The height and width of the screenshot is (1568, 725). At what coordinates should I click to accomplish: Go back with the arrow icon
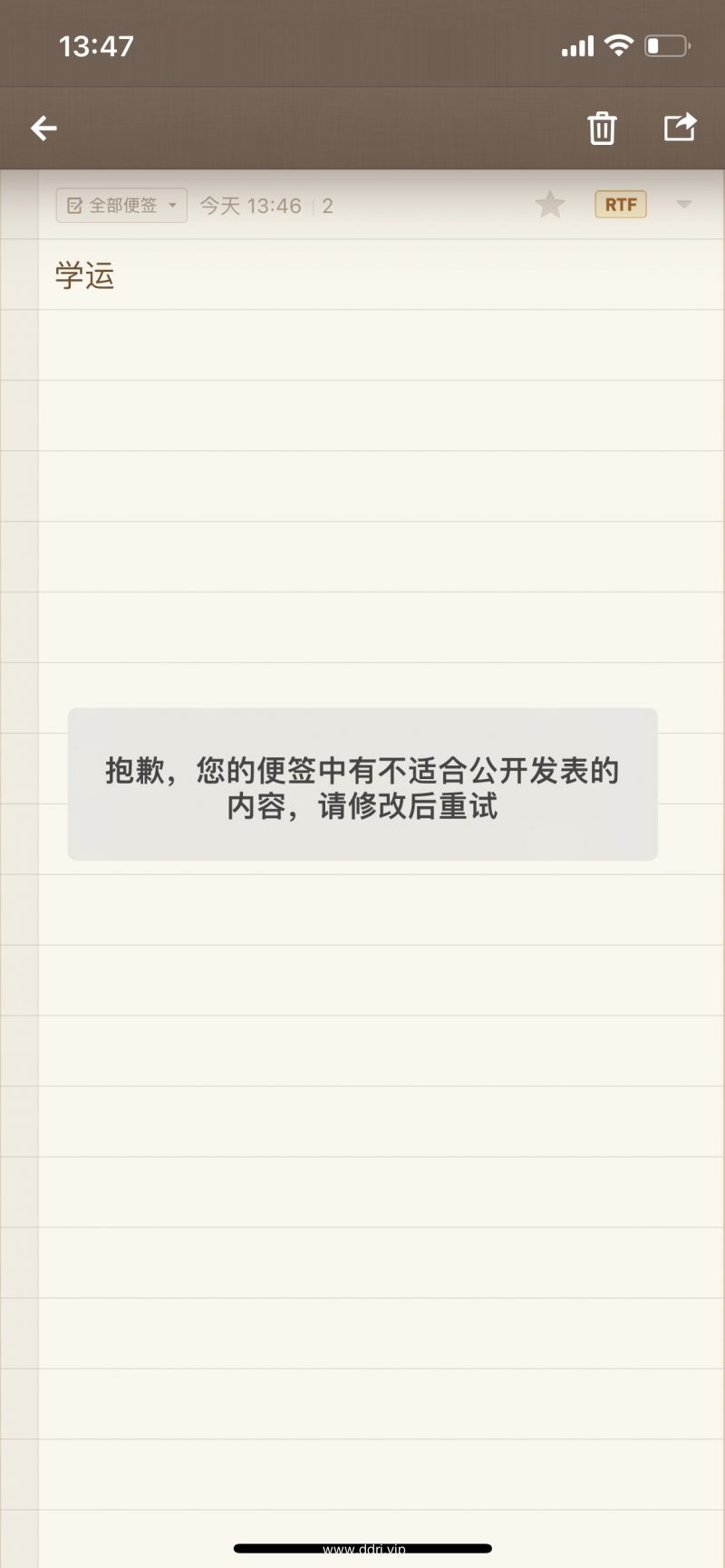pyautogui.click(x=43, y=129)
